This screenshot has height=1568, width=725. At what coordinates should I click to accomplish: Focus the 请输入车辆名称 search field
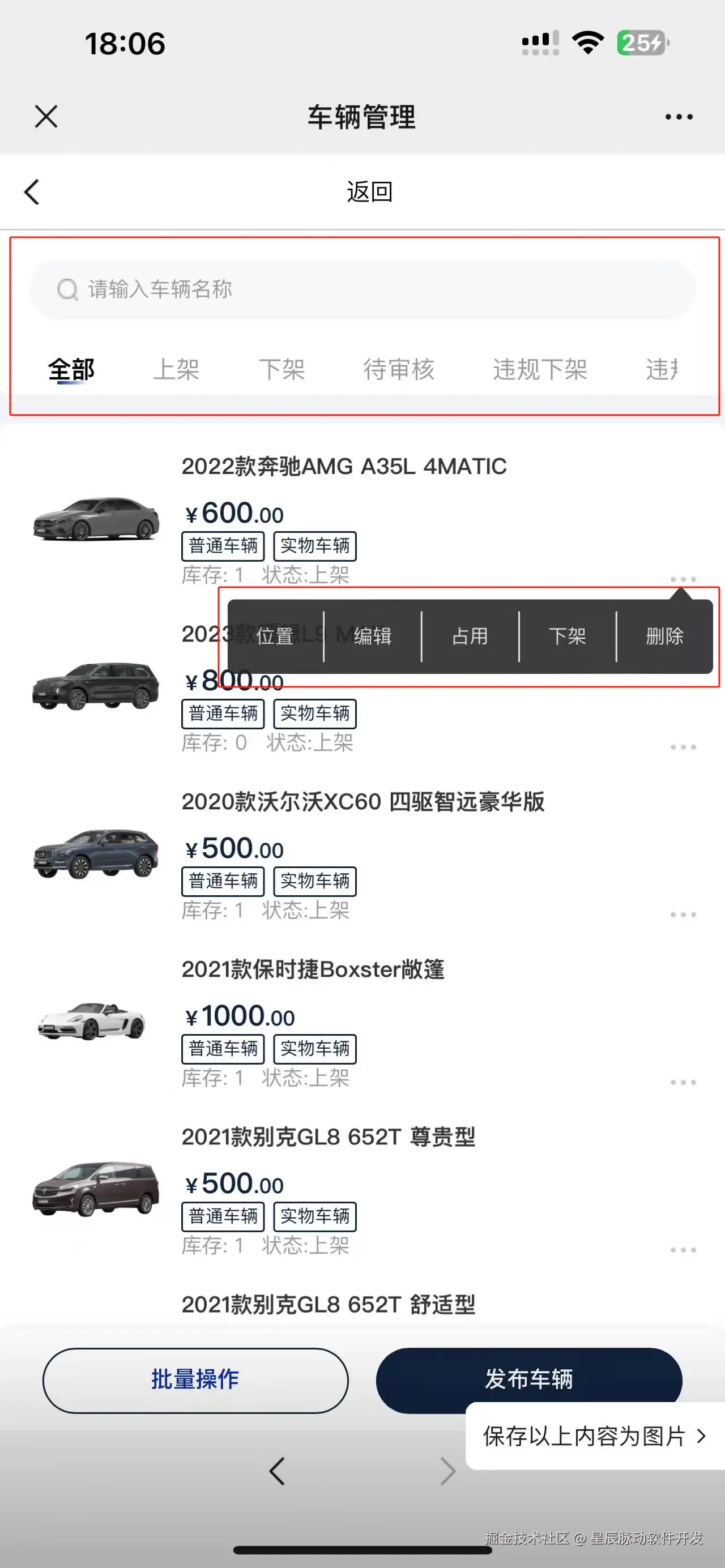point(361,289)
